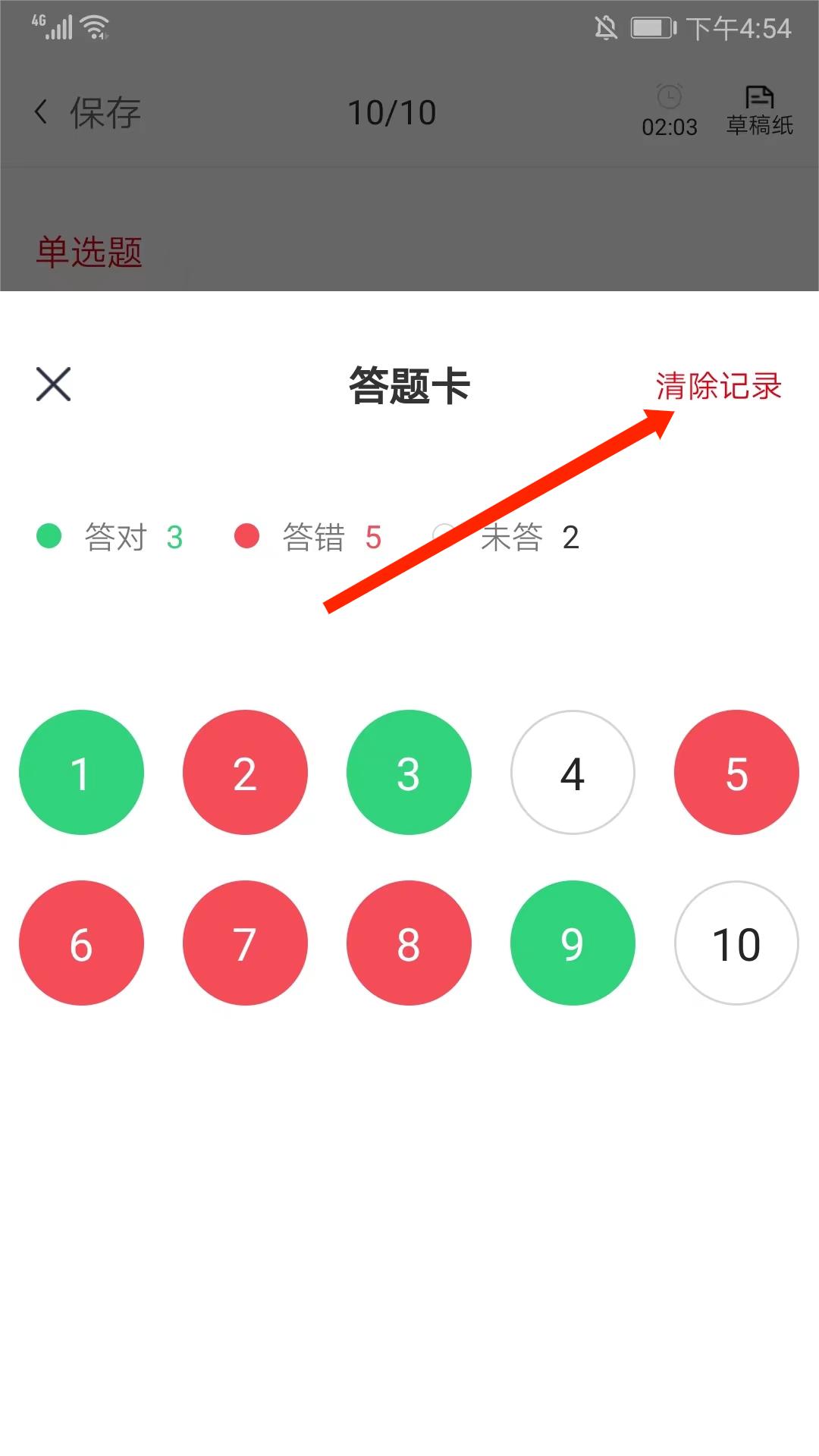Screen dimensions: 819x1456
Task: Select question 8
Action: coord(409,943)
